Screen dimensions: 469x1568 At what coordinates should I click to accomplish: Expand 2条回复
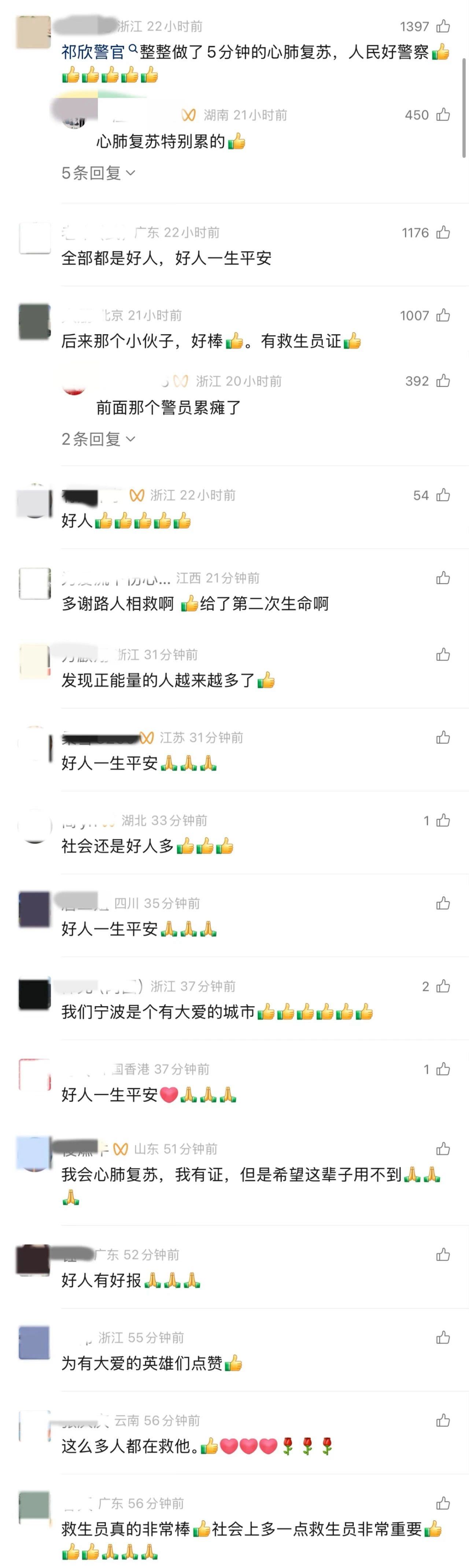(x=98, y=439)
